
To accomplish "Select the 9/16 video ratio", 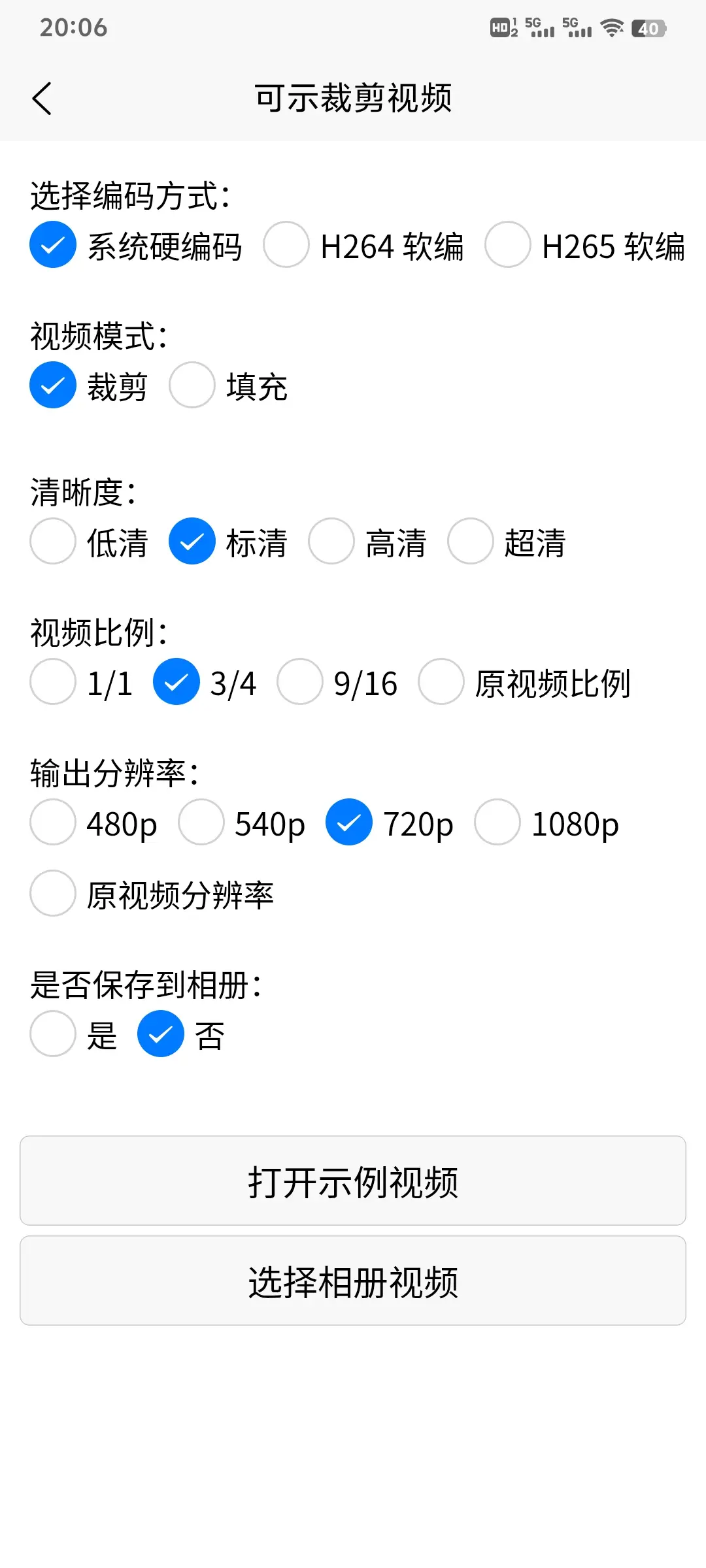I will (300, 682).
